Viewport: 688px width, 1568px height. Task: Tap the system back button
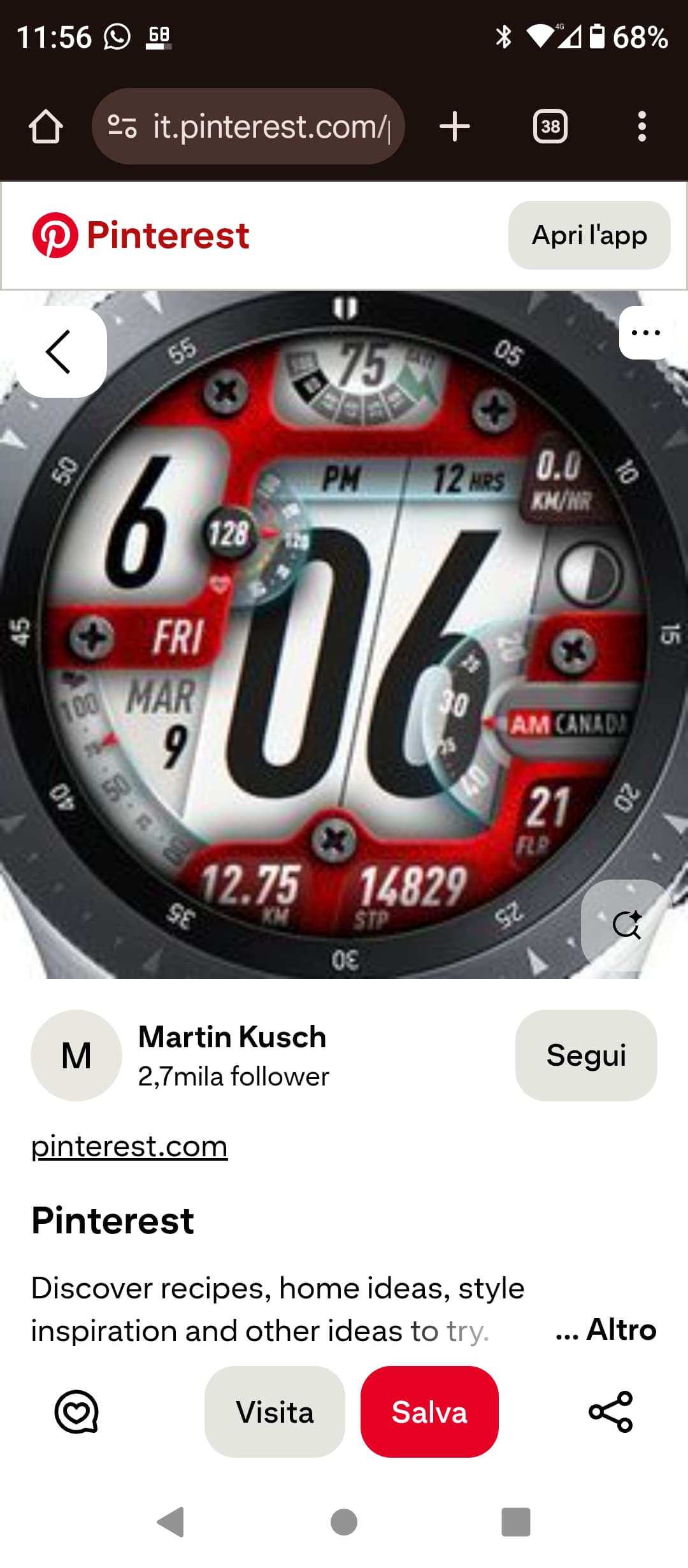point(171,1523)
